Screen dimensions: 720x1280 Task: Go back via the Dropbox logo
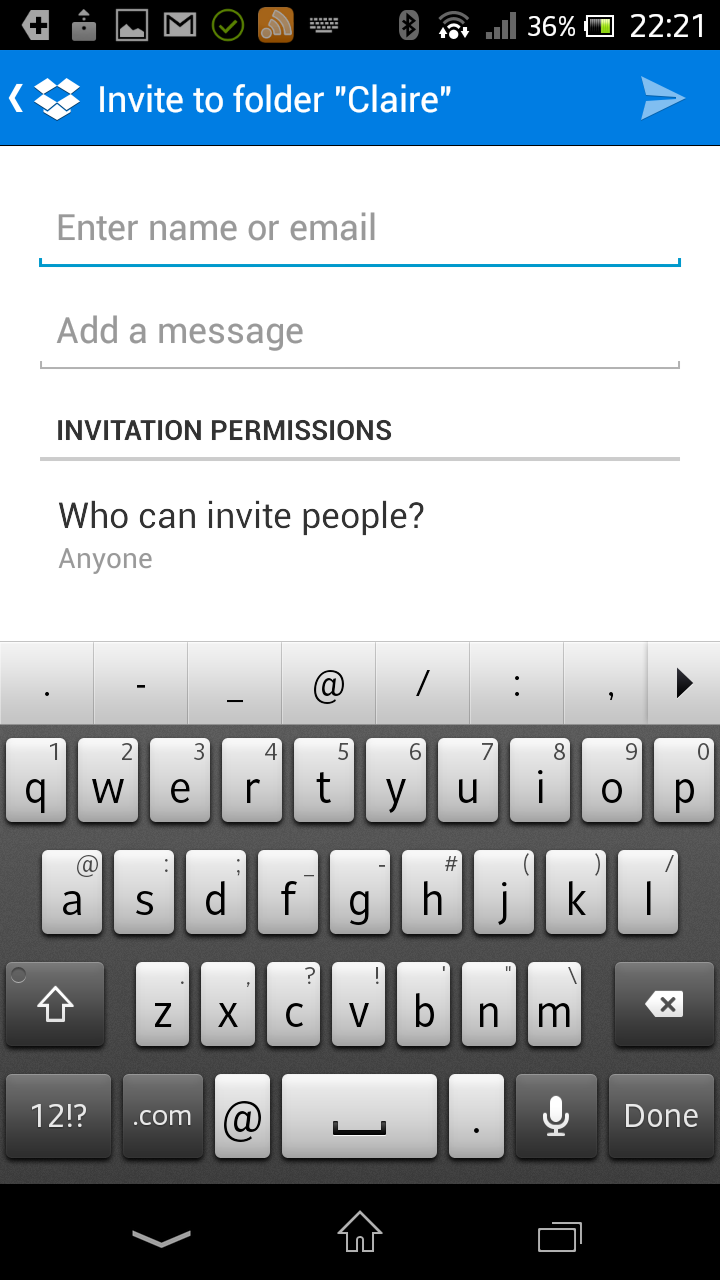[x=46, y=99]
